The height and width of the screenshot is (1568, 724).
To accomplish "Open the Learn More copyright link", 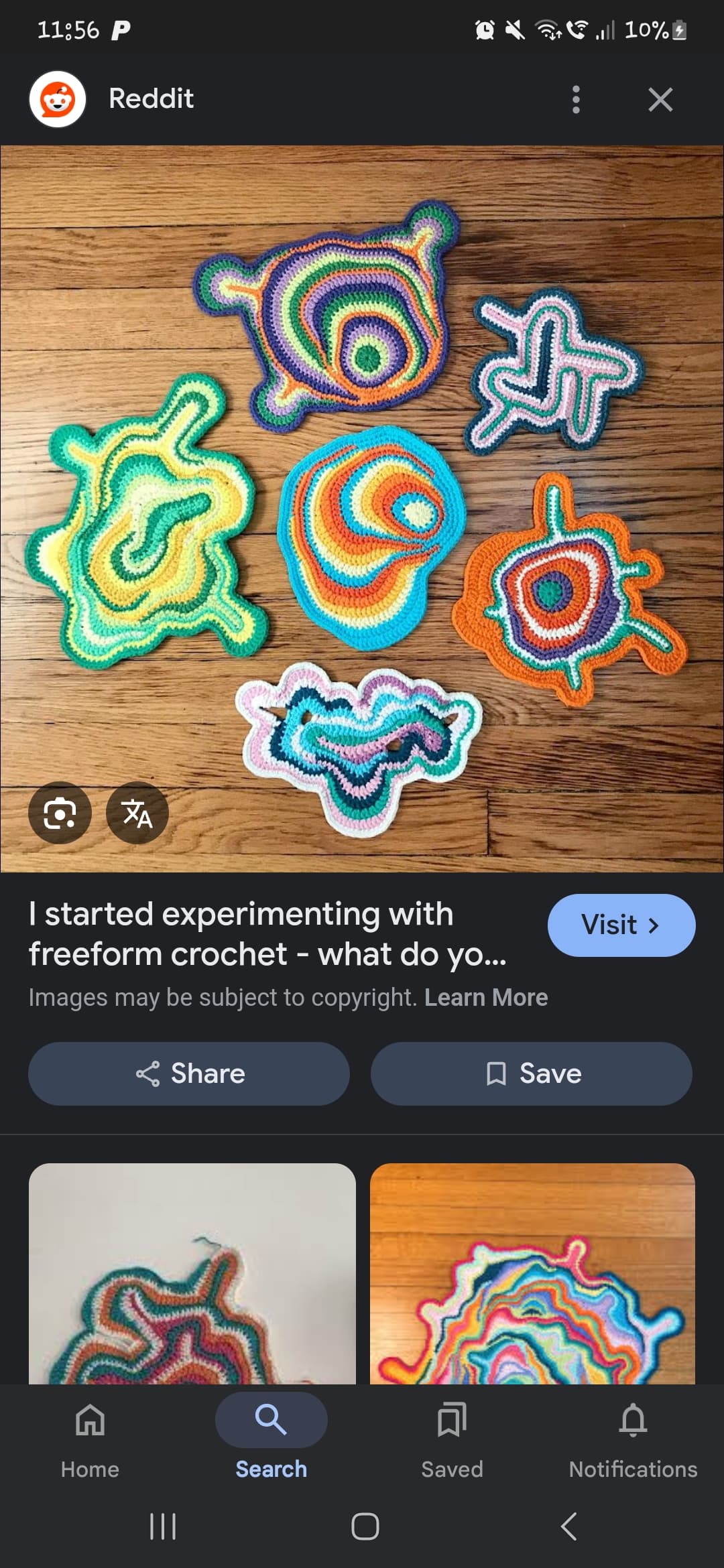I will (x=486, y=998).
